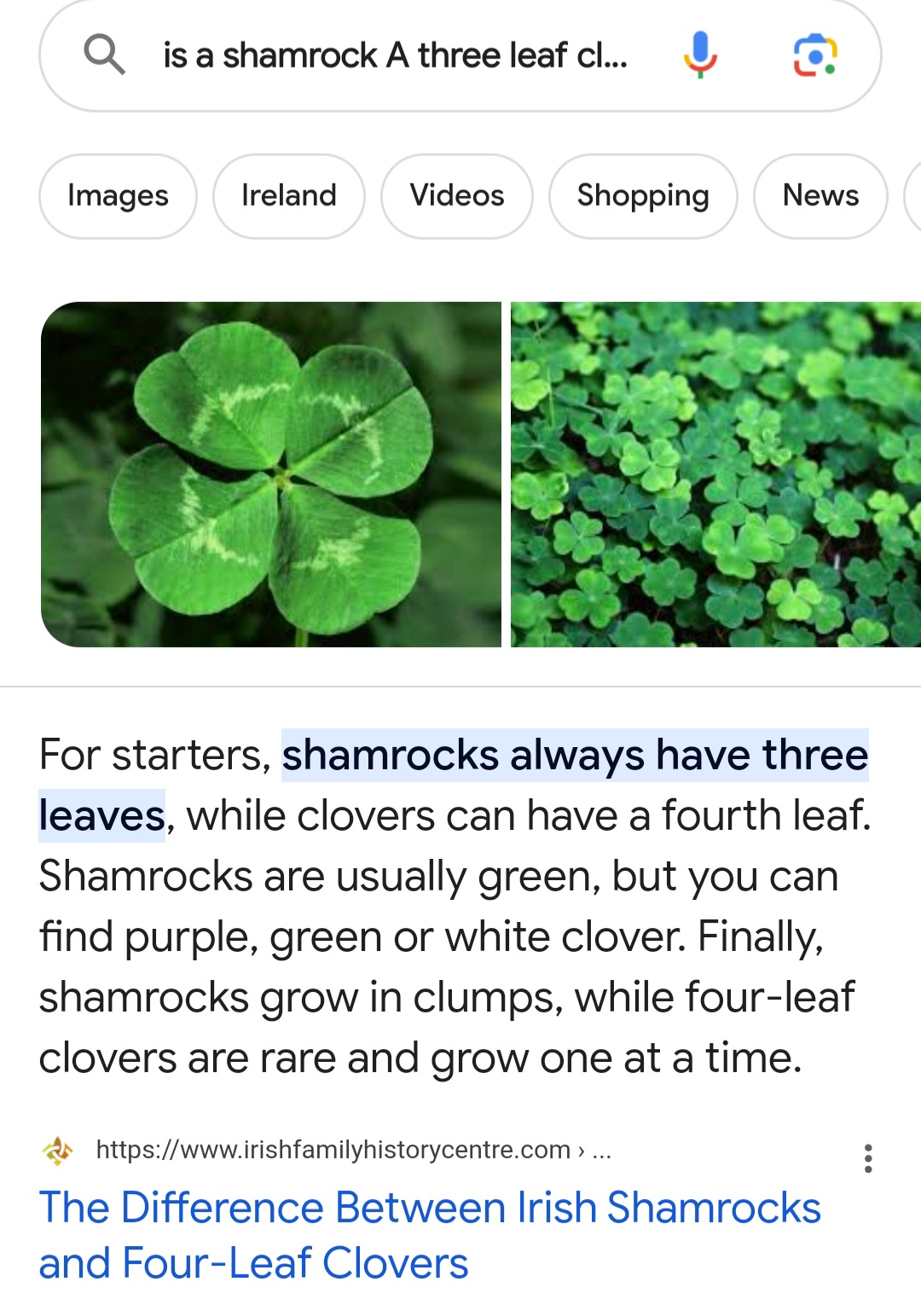Start voice search with the microphone
Screen dimensions: 921x1316
700,55
